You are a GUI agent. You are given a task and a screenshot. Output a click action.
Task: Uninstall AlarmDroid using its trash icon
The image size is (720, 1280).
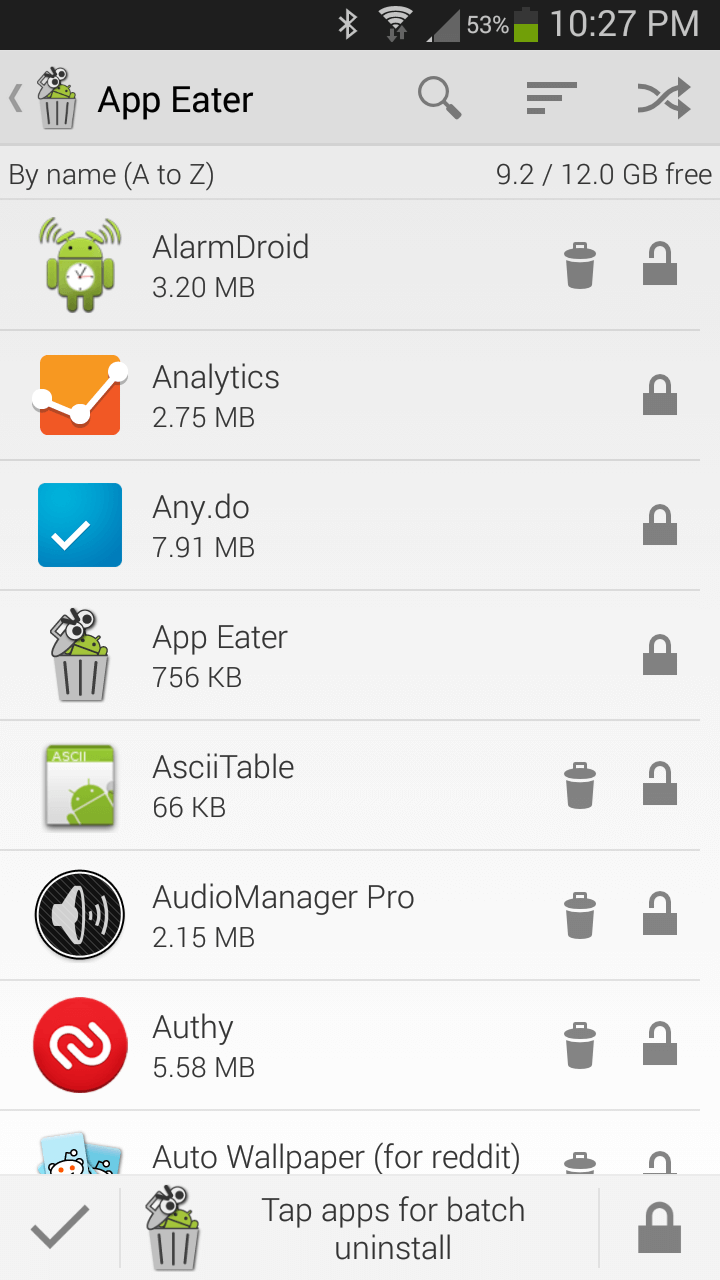[x=580, y=264]
